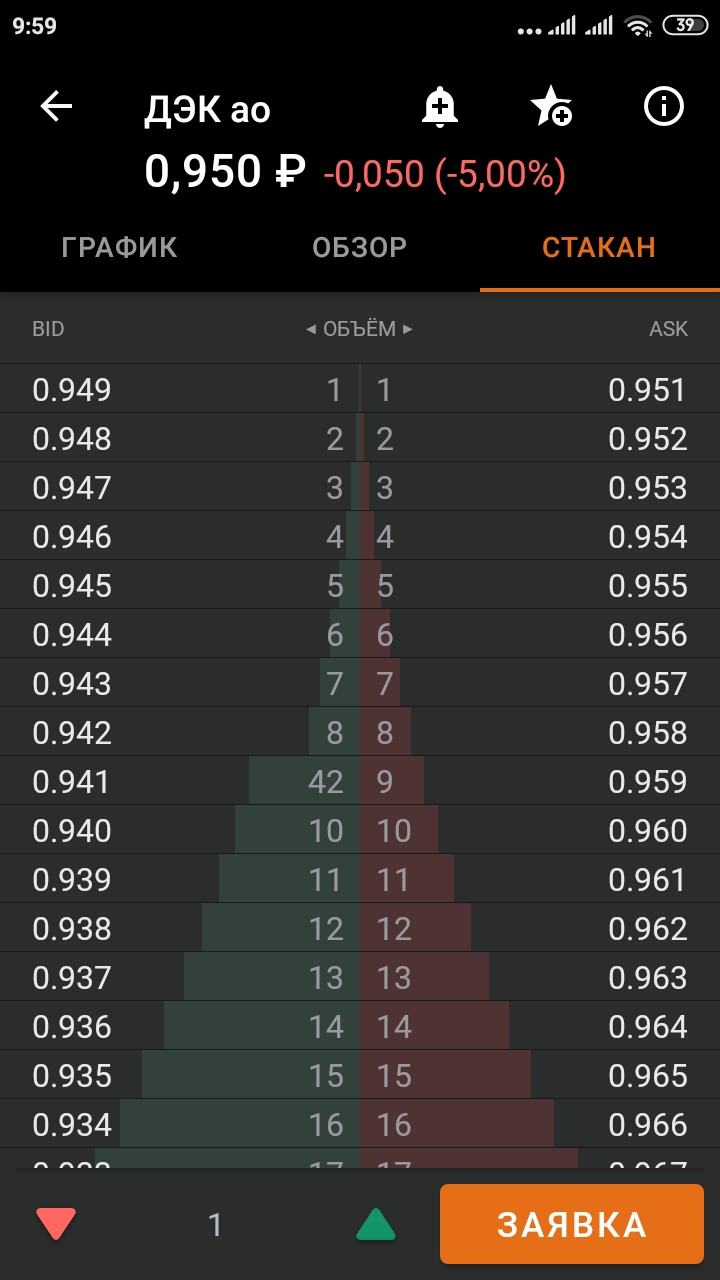Switch to the ГРАФИК tab
720x1280 pixels.
[119, 247]
